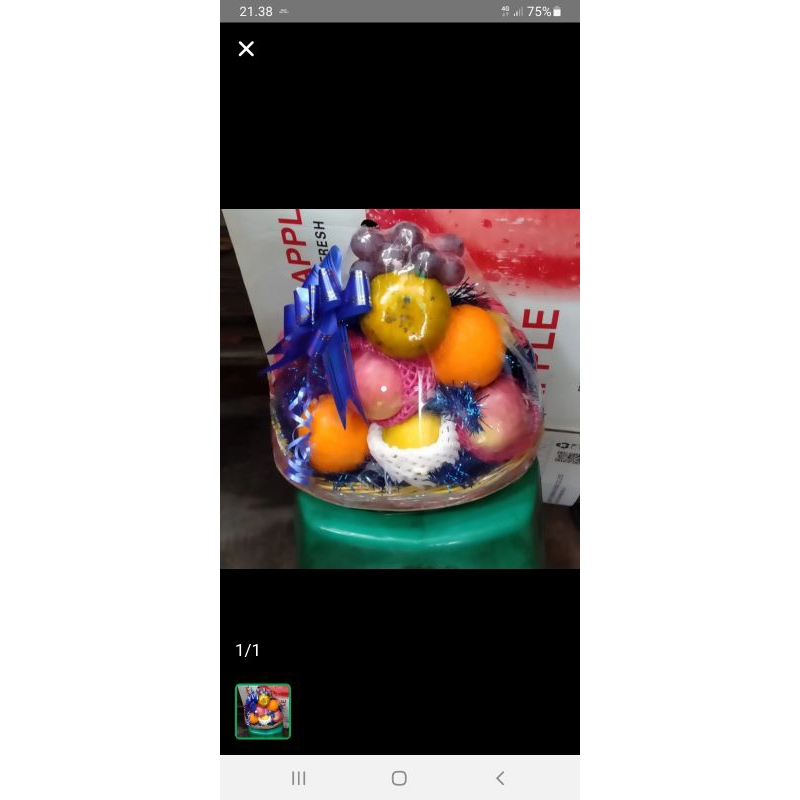Go to the home screen
Image resolution: width=800 pixels, height=800 pixels.
(399, 778)
